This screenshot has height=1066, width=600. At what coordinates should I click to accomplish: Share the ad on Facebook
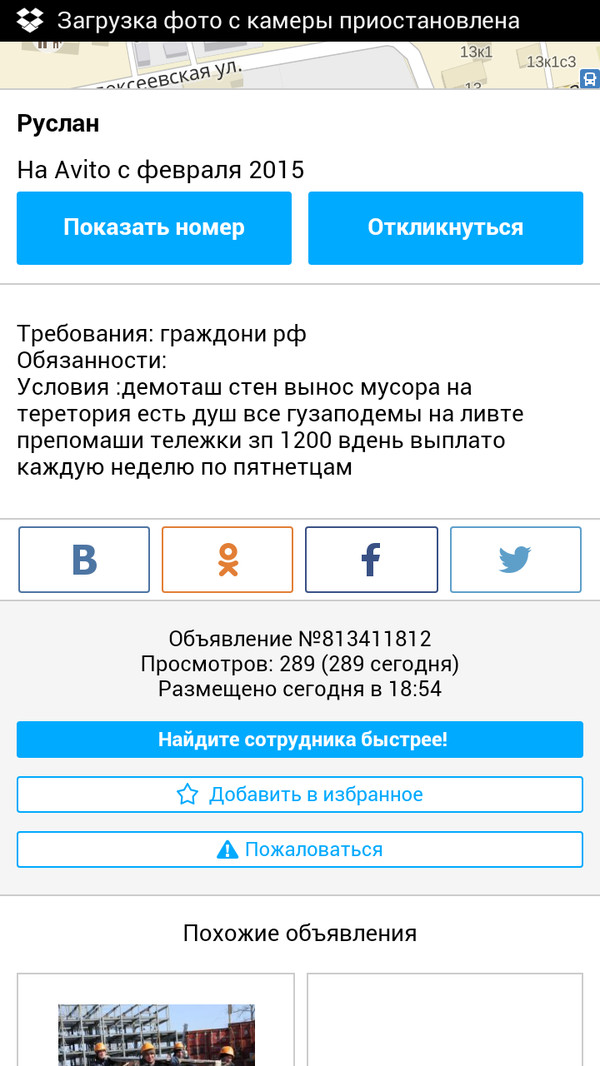pyautogui.click(x=372, y=560)
